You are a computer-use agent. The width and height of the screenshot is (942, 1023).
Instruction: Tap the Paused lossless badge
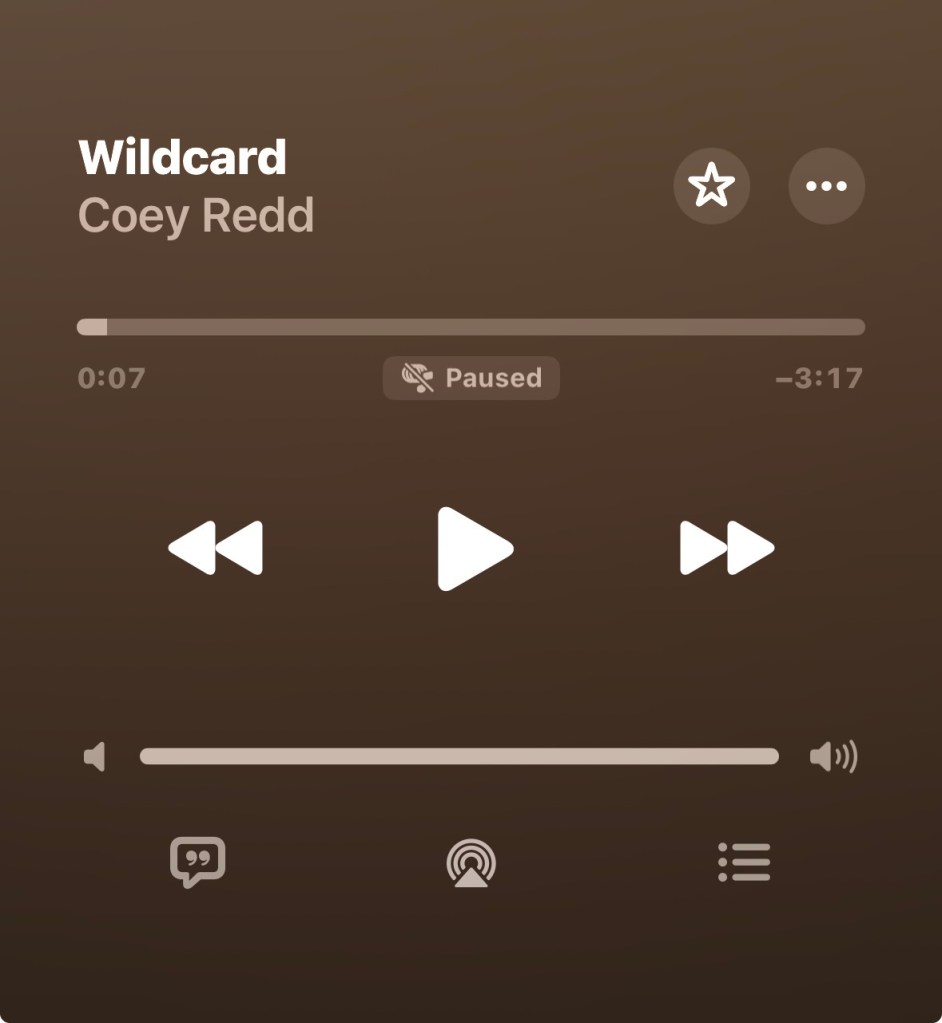click(471, 378)
